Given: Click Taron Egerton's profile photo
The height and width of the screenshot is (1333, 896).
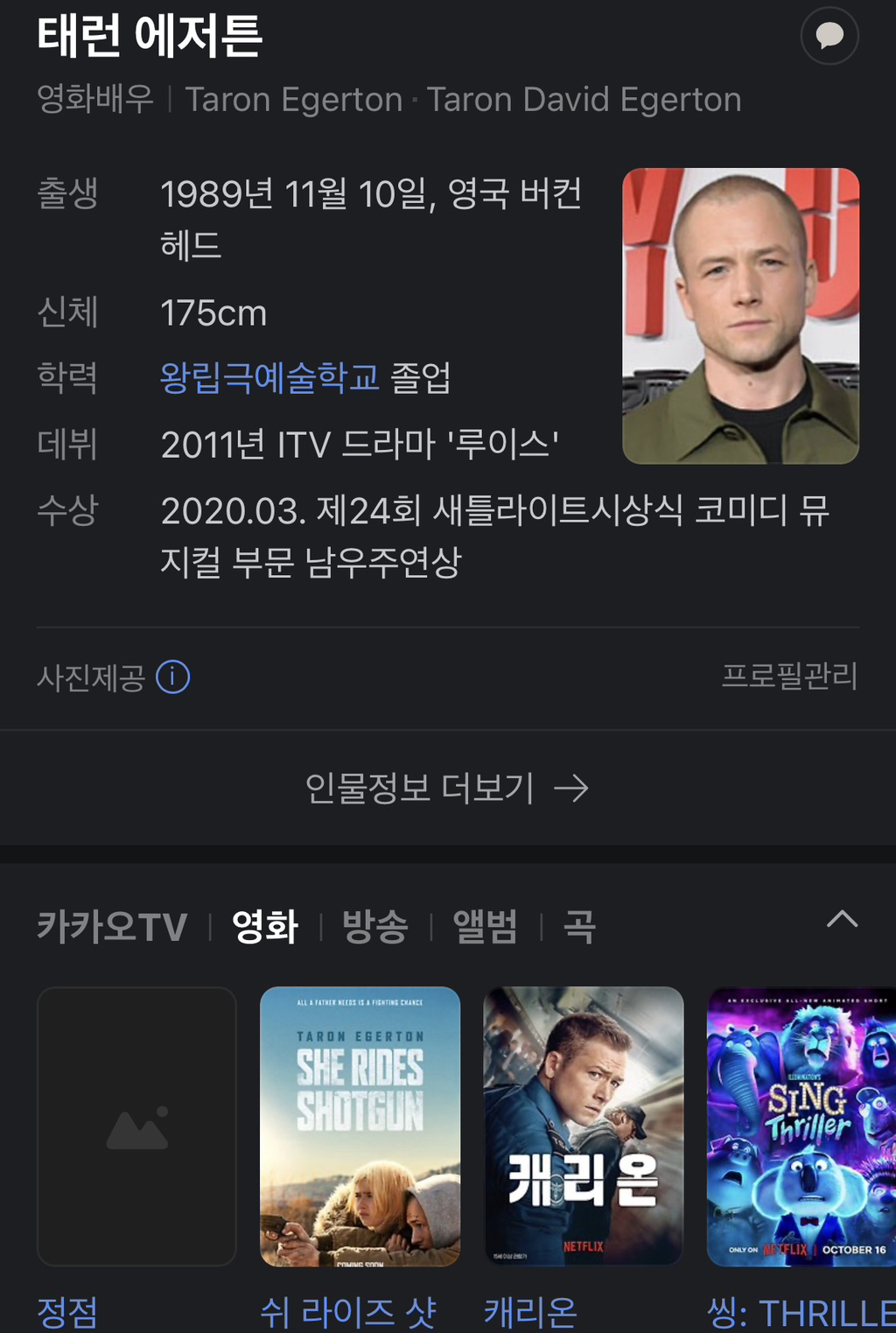Looking at the screenshot, I should coord(741,316).
